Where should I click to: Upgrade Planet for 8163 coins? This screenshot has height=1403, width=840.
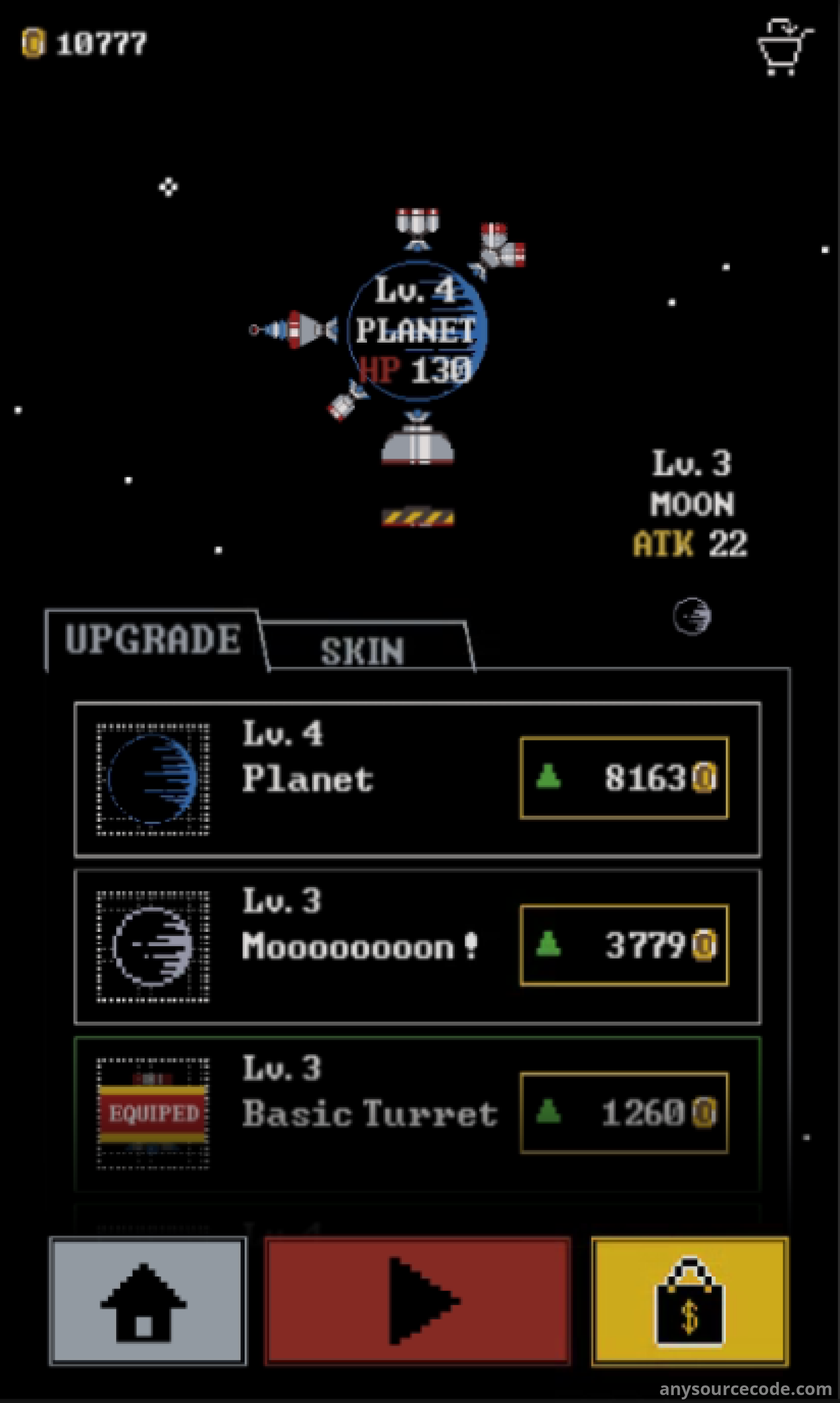624,778
